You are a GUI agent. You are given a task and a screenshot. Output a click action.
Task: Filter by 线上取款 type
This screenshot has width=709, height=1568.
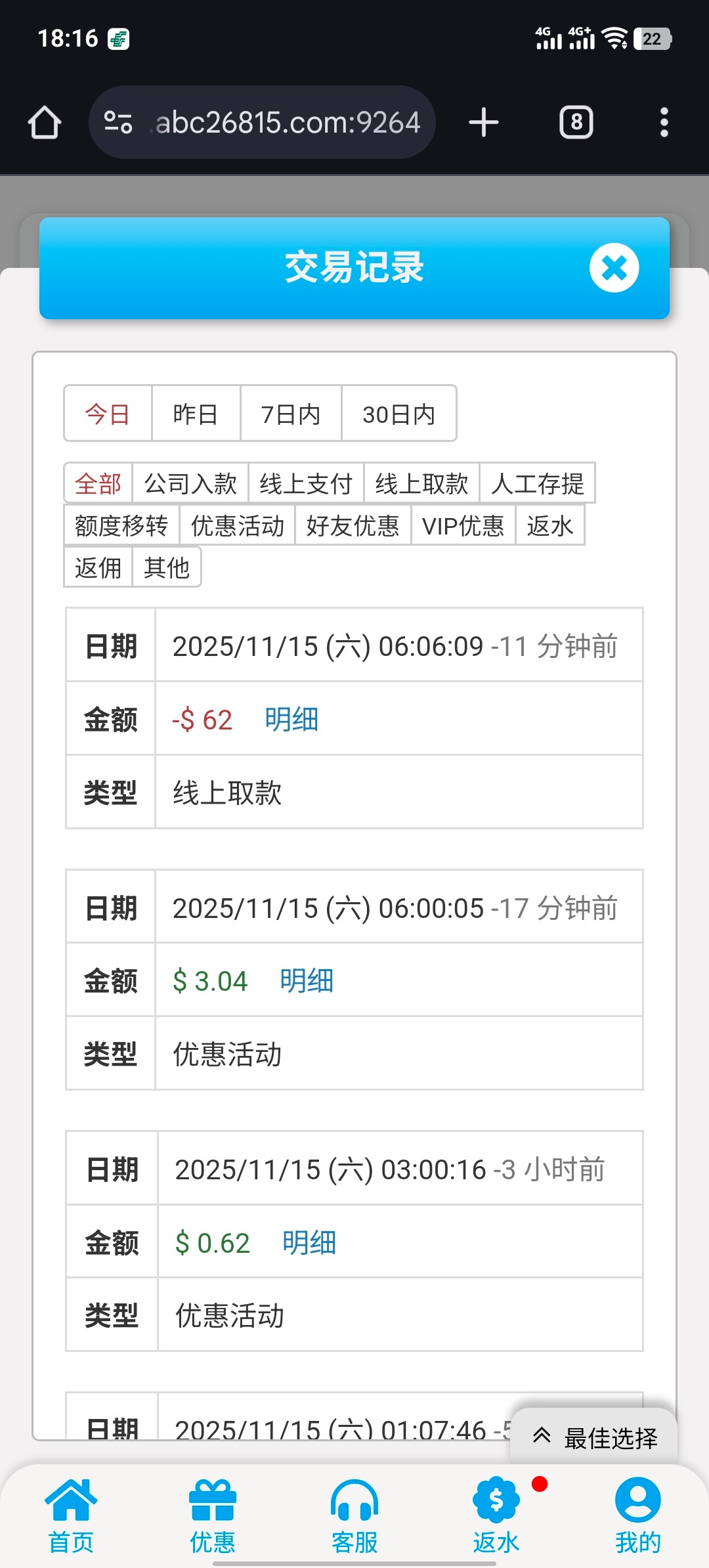(x=421, y=484)
